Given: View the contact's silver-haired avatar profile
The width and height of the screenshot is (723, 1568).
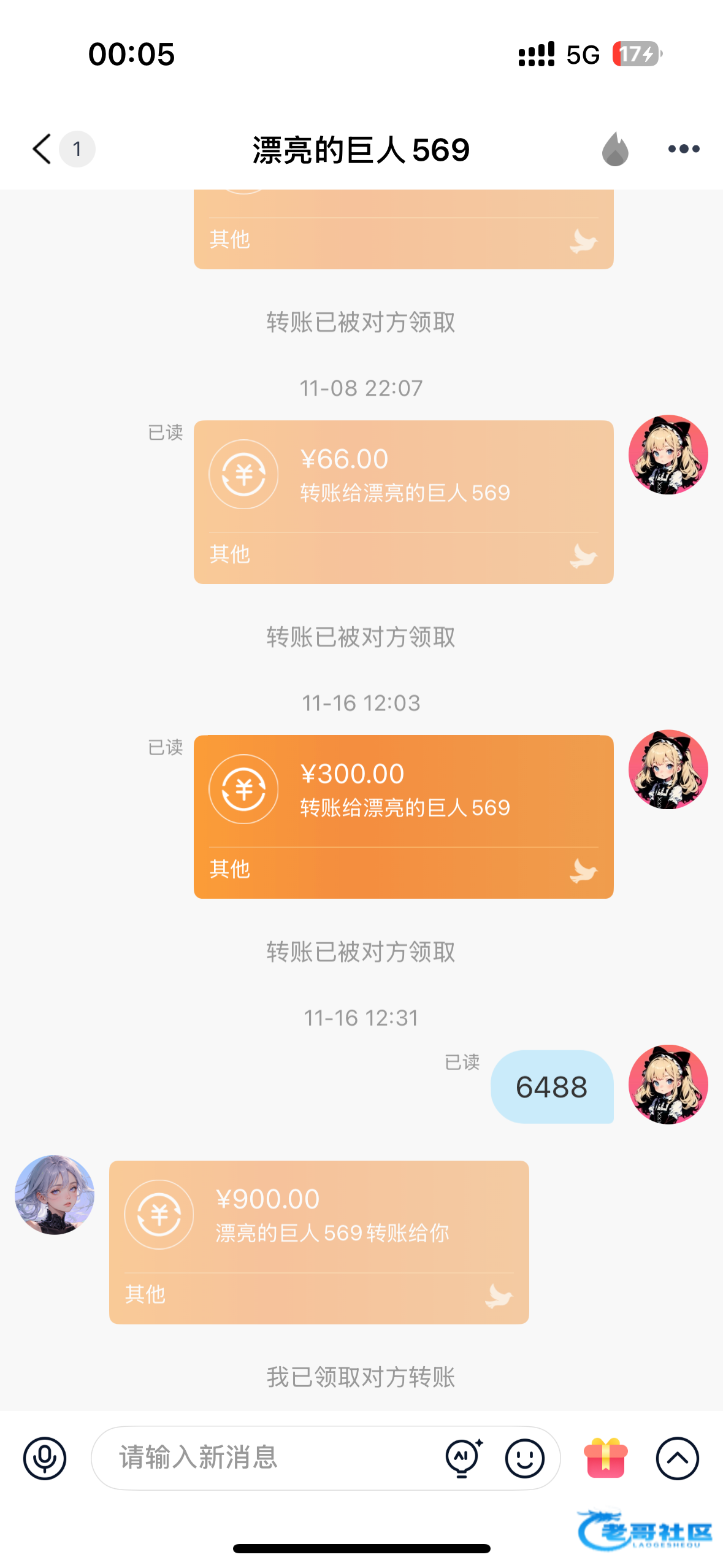Looking at the screenshot, I should [55, 1194].
